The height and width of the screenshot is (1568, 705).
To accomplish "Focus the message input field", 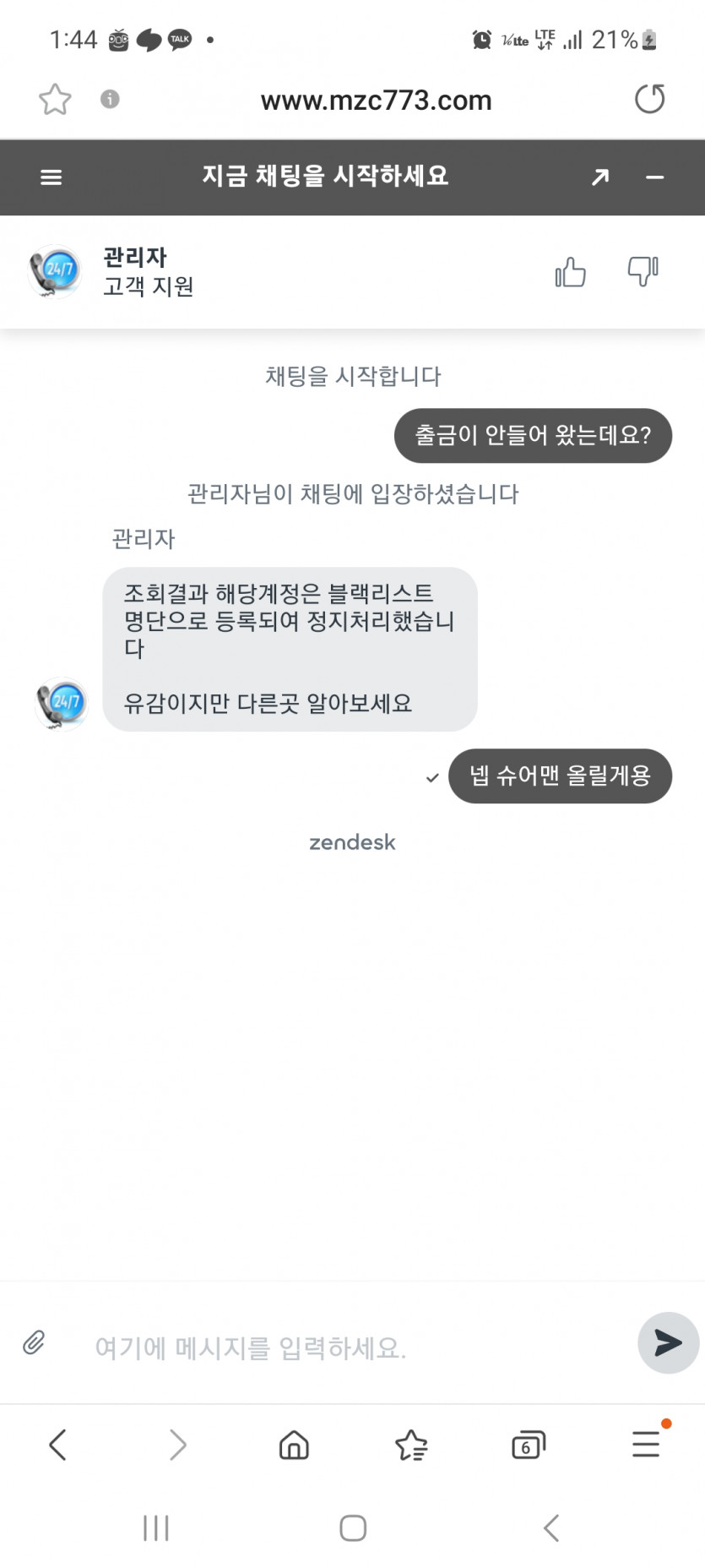I will point(338,1347).
